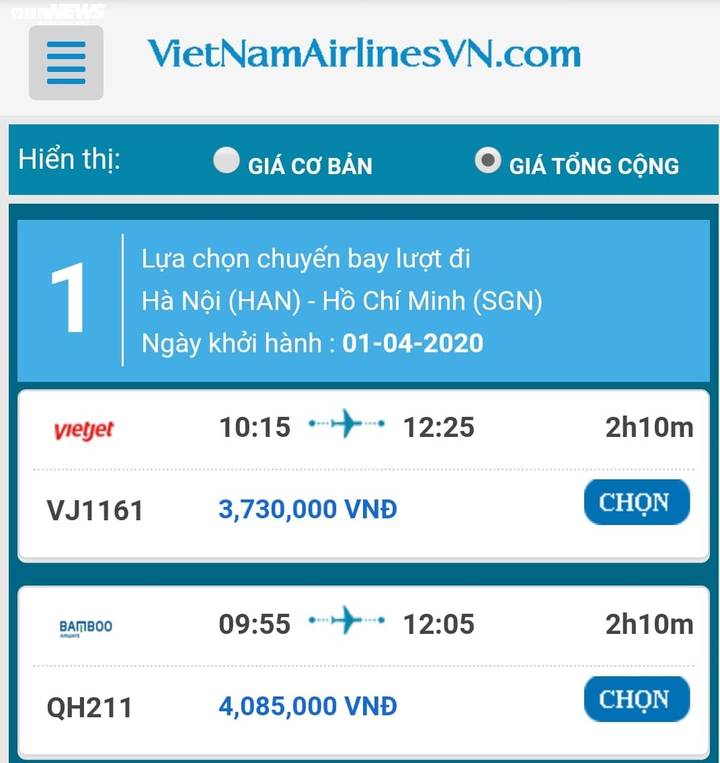This screenshot has height=763, width=720.
Task: Click the Vietjet airline logo
Action: (86, 427)
